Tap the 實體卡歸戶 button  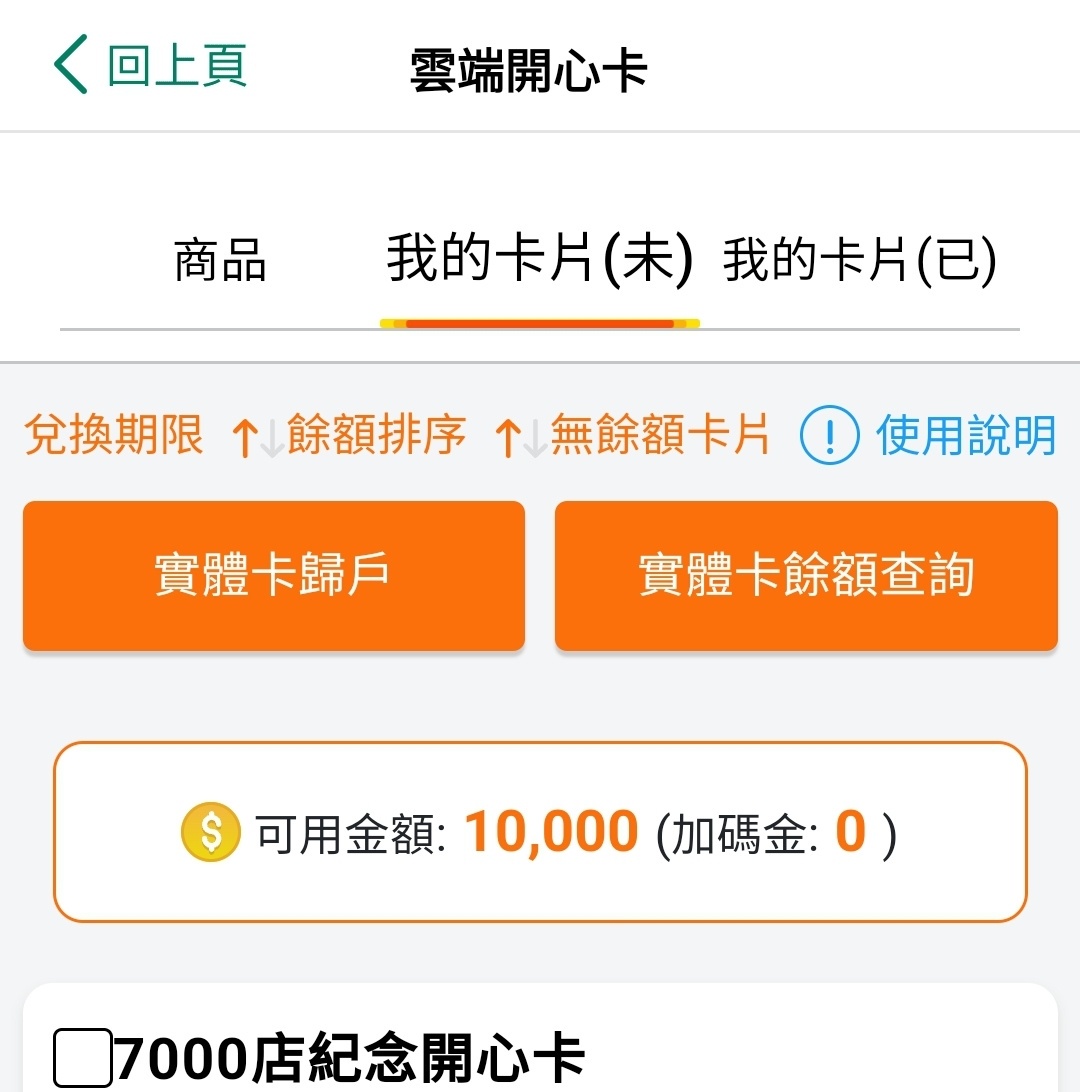273,576
